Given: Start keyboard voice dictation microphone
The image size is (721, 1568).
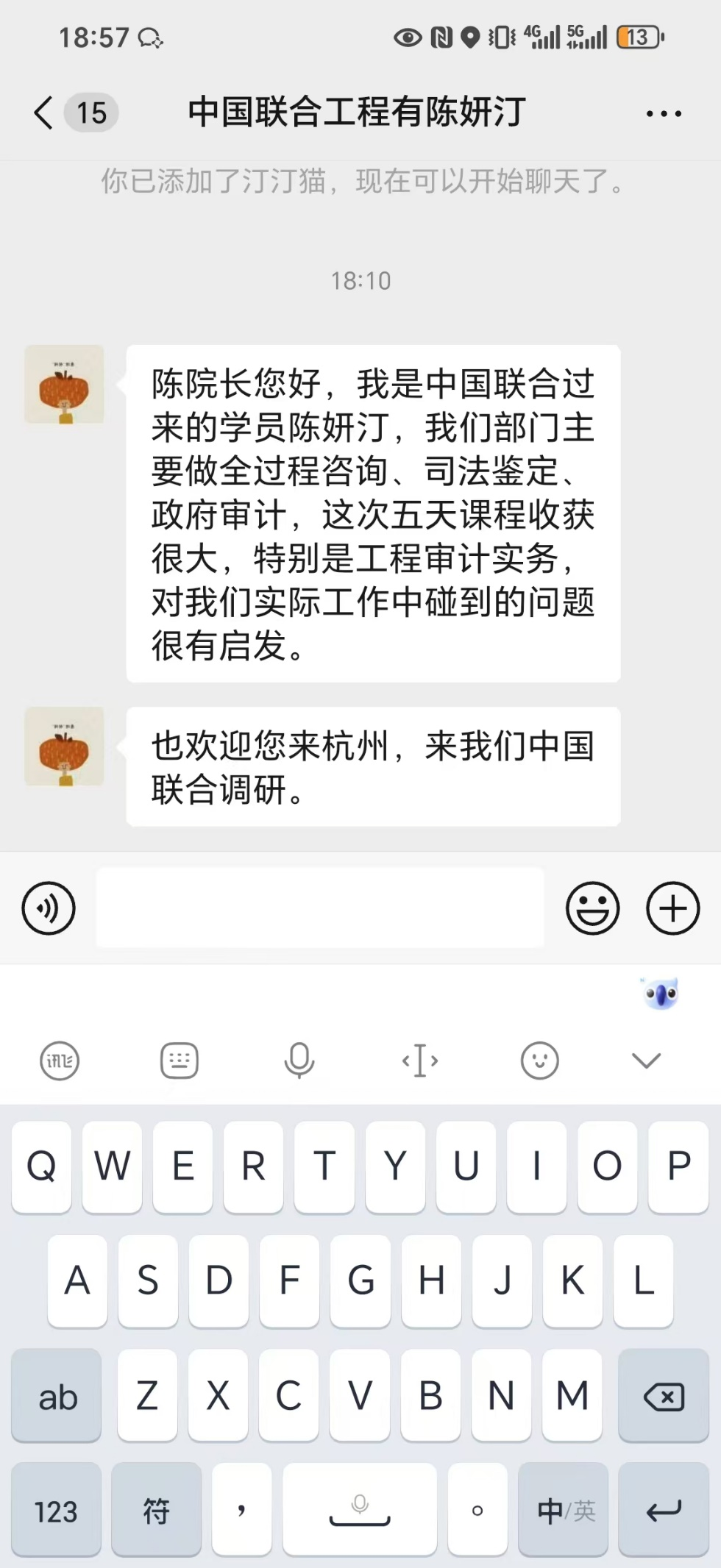Looking at the screenshot, I should click(299, 1061).
